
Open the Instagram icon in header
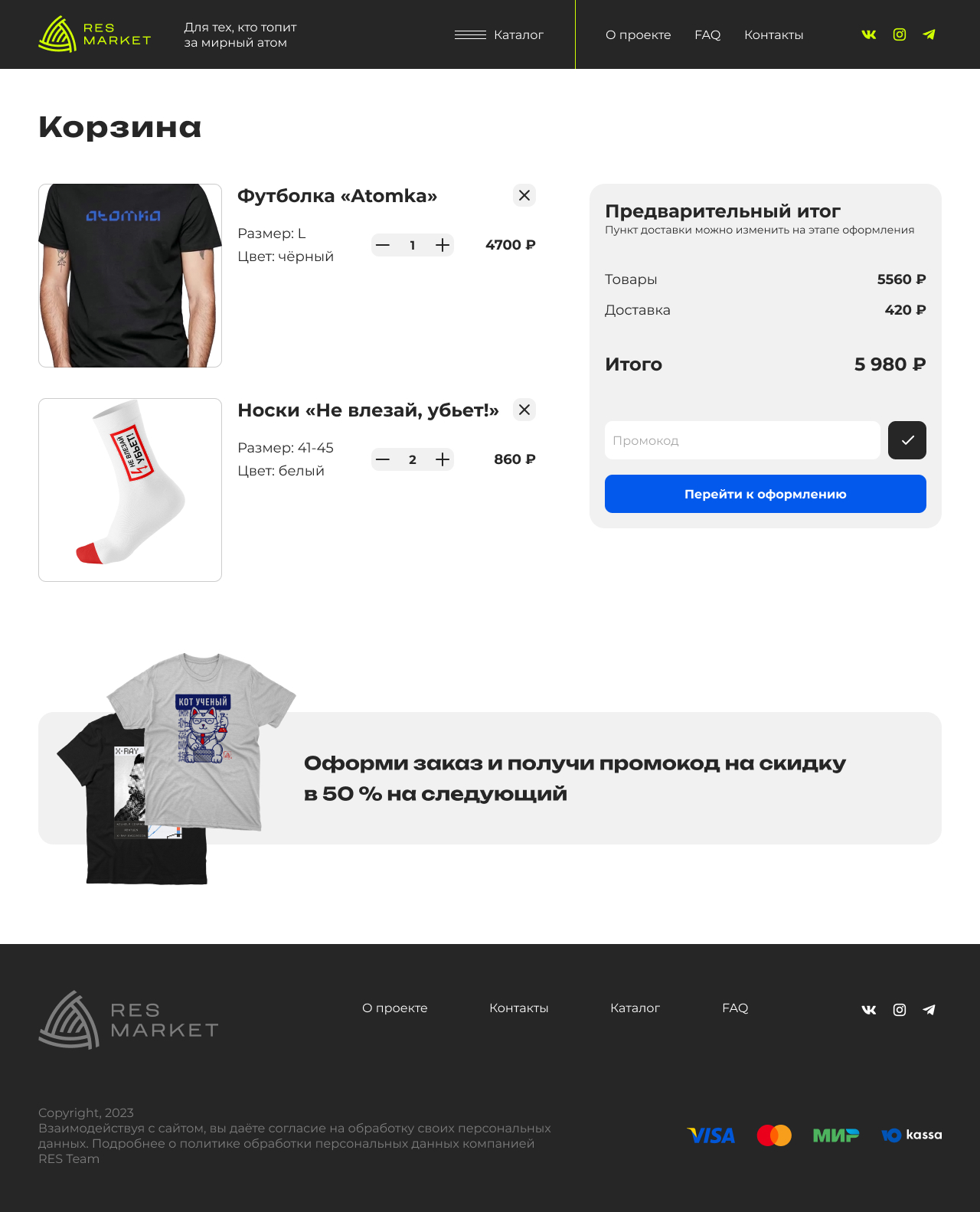tap(900, 34)
